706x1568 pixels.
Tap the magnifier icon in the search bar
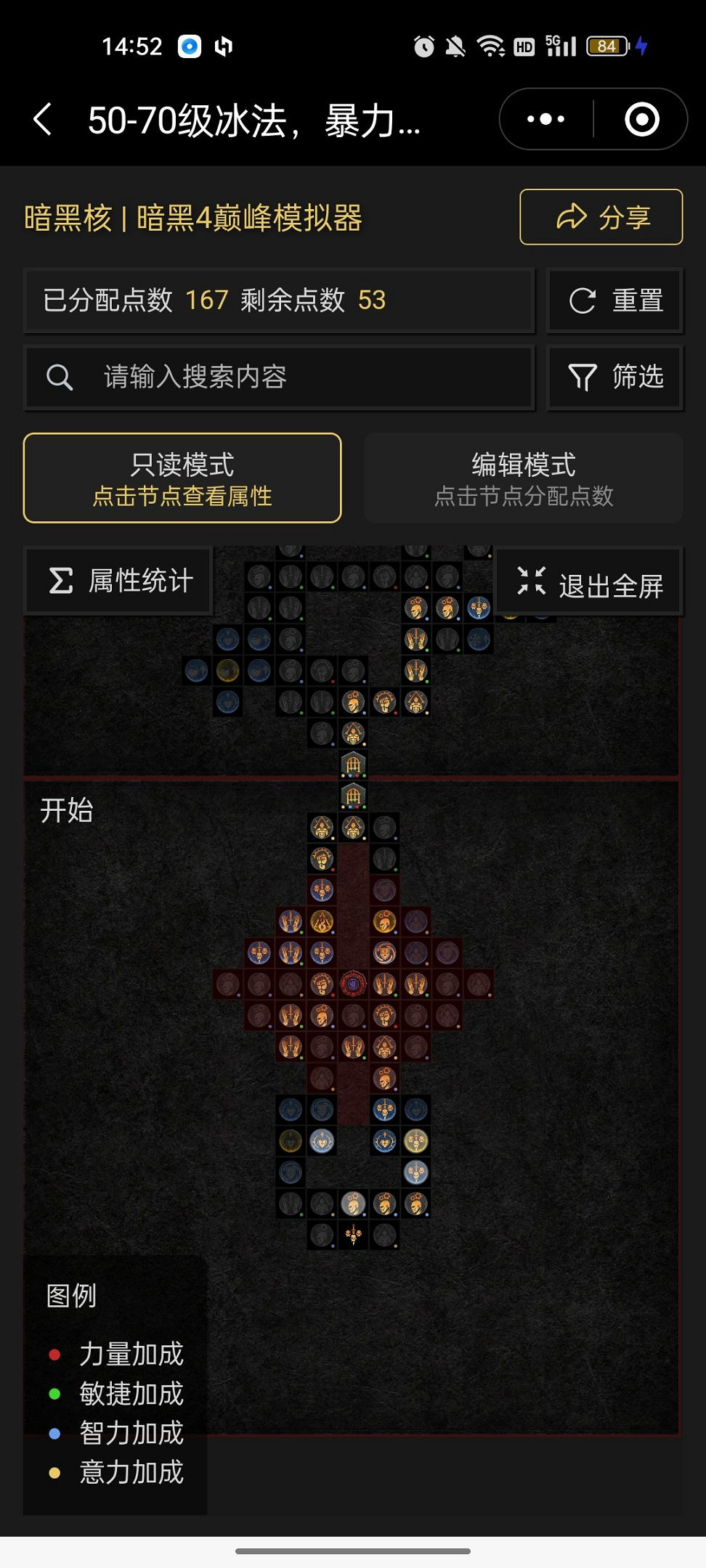point(60,377)
